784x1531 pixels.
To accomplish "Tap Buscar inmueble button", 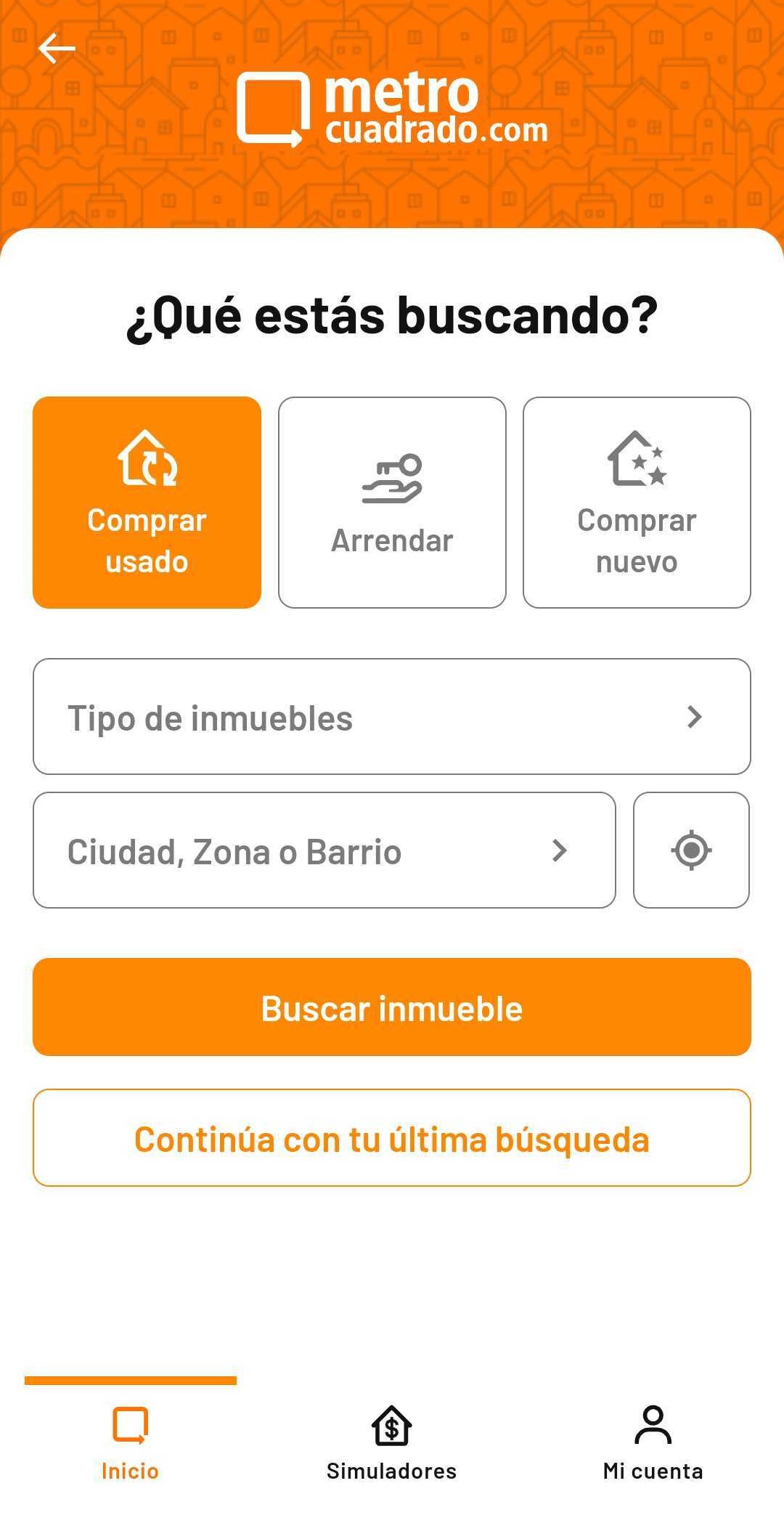I will (x=392, y=1007).
